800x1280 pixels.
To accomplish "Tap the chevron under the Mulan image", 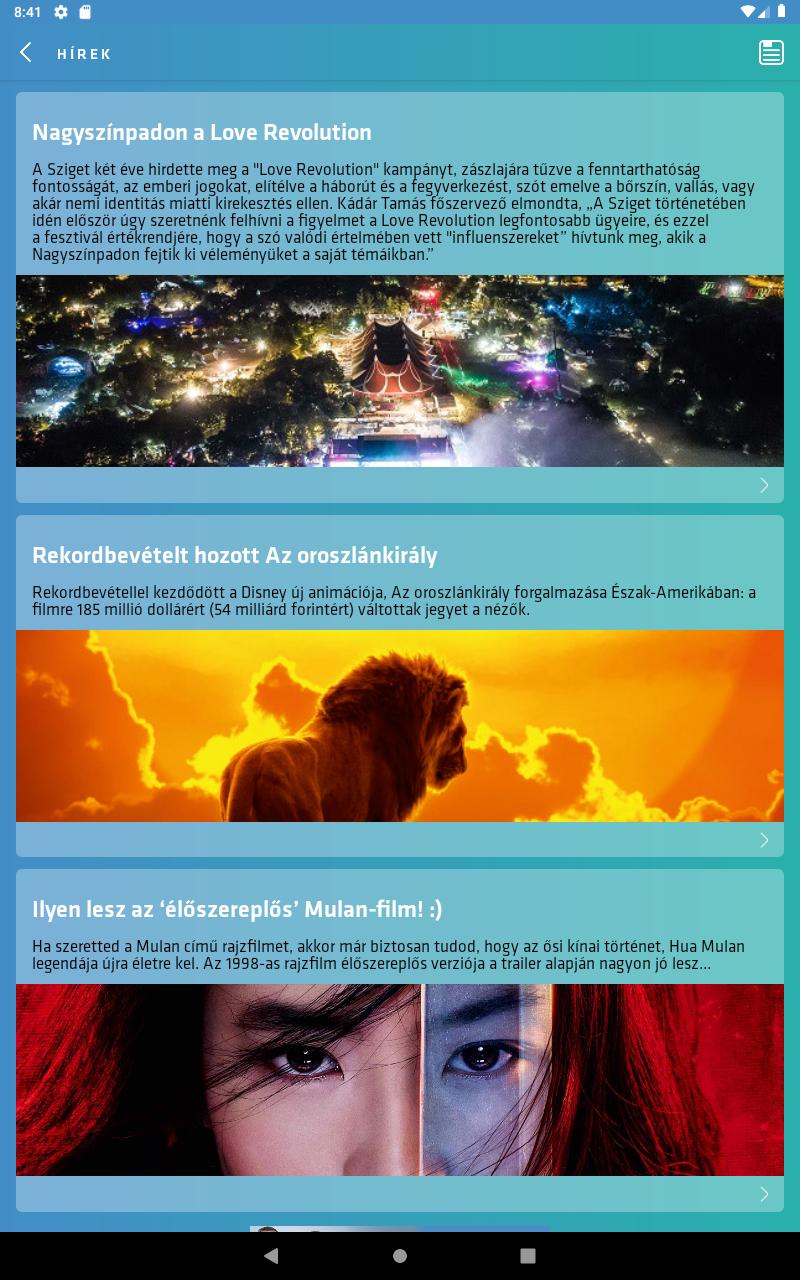I will 764,1194.
